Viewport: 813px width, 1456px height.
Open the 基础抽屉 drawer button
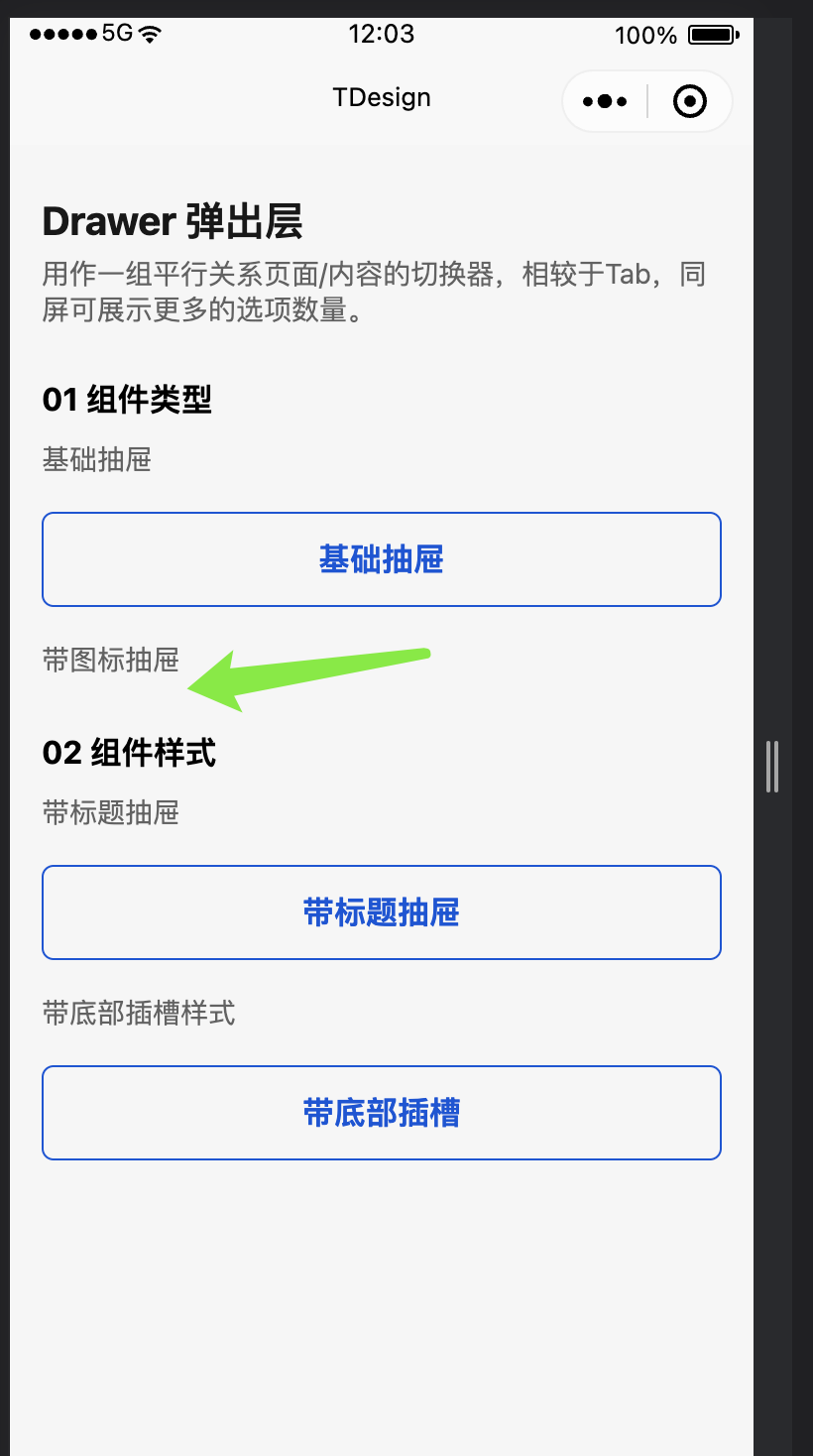[382, 558]
